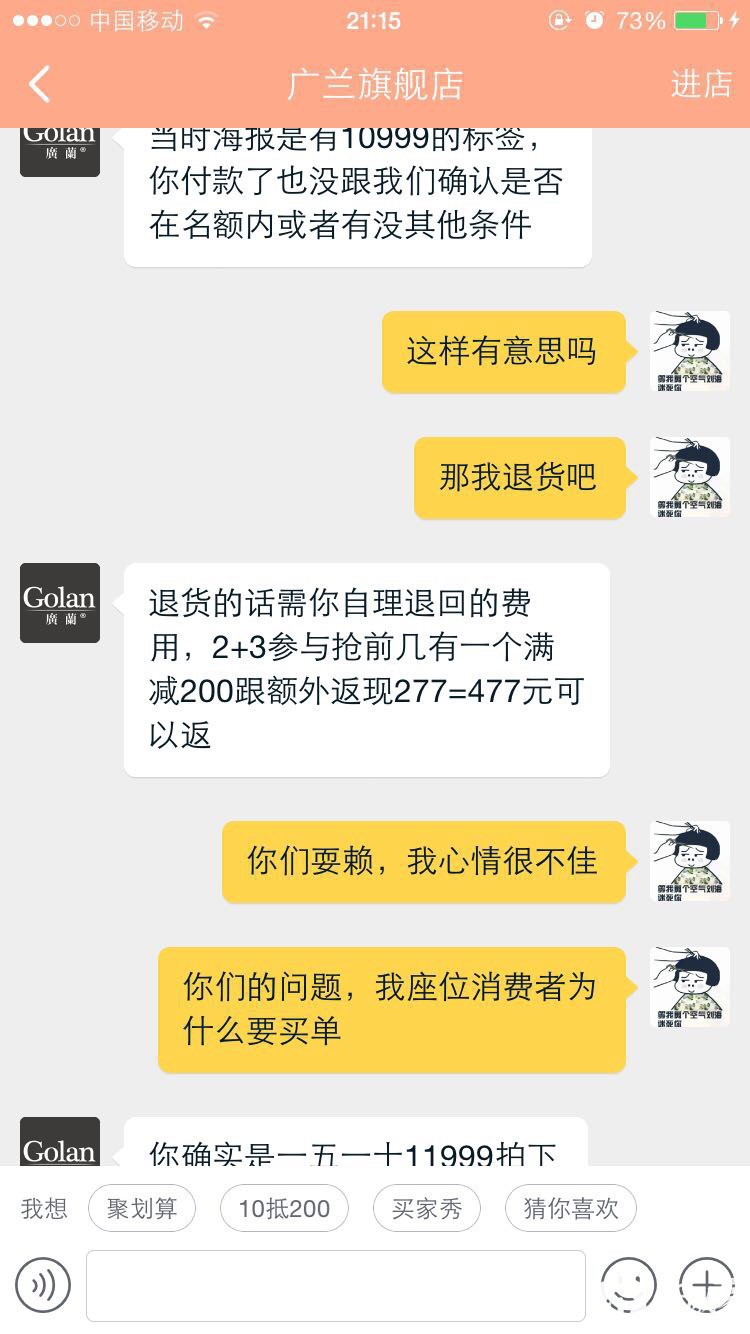Tap the 聚划算 quick chip
750x1334 pixels.
[142, 1209]
